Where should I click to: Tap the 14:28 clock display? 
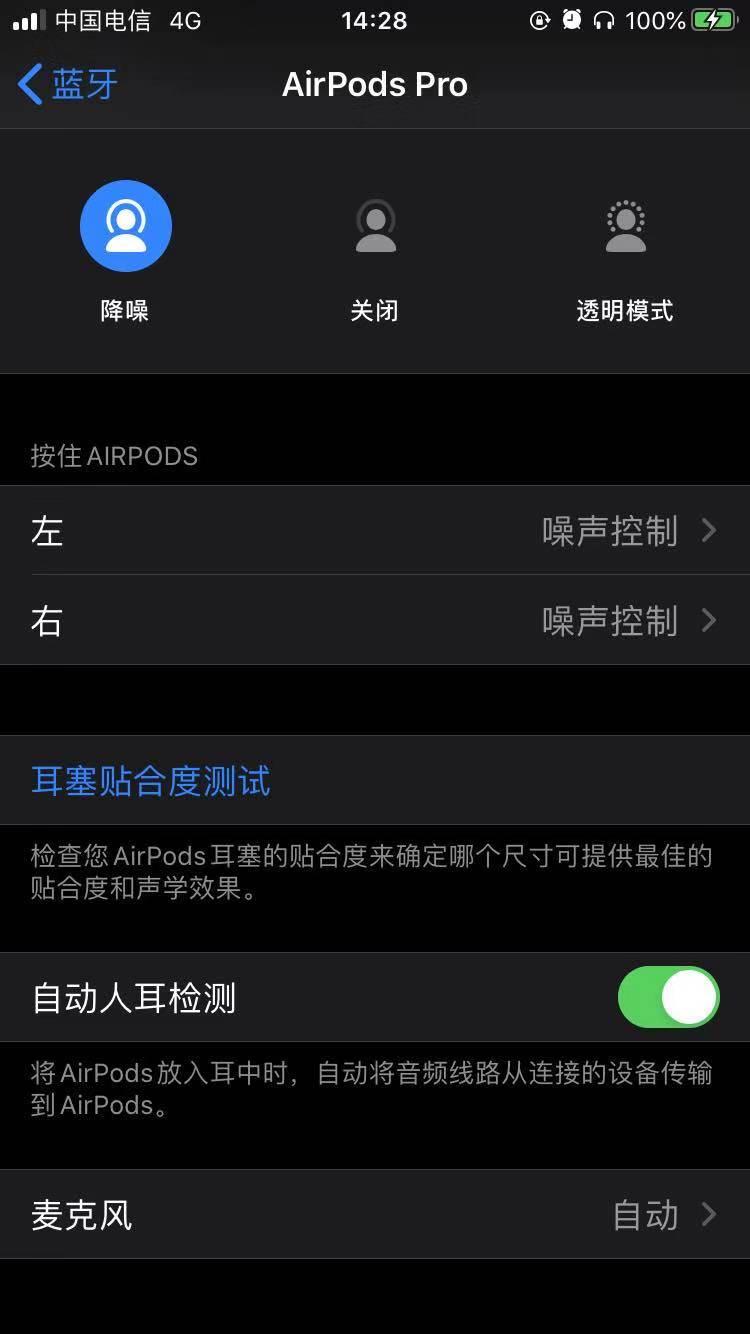[x=375, y=20]
